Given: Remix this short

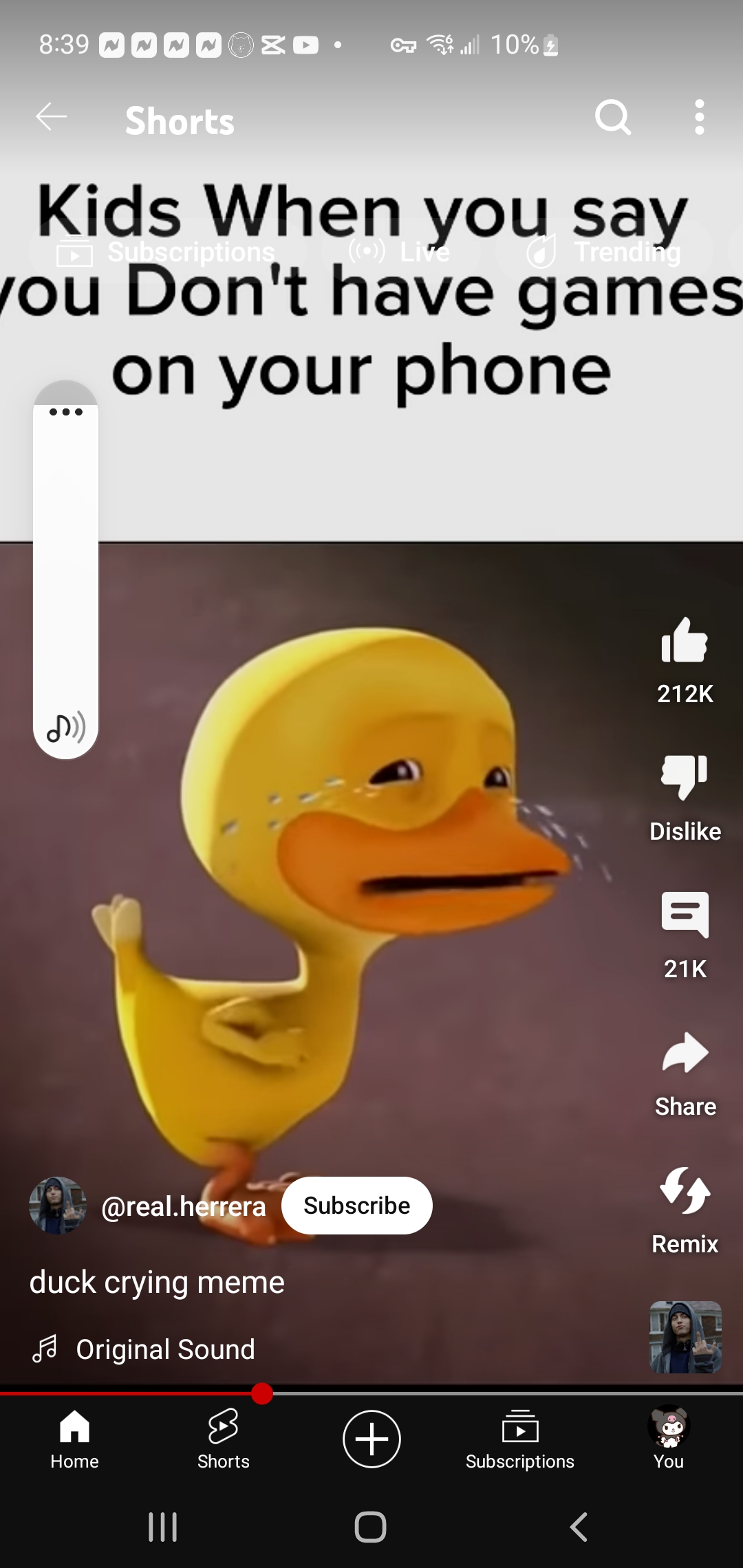Looking at the screenshot, I should tap(684, 1190).
